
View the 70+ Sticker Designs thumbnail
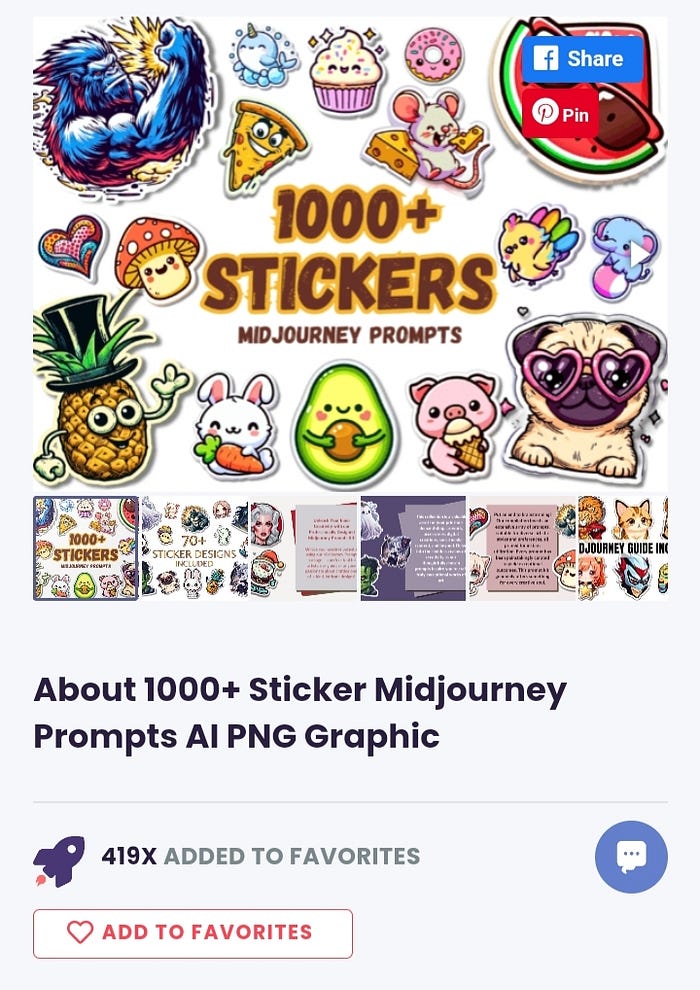(x=195, y=548)
